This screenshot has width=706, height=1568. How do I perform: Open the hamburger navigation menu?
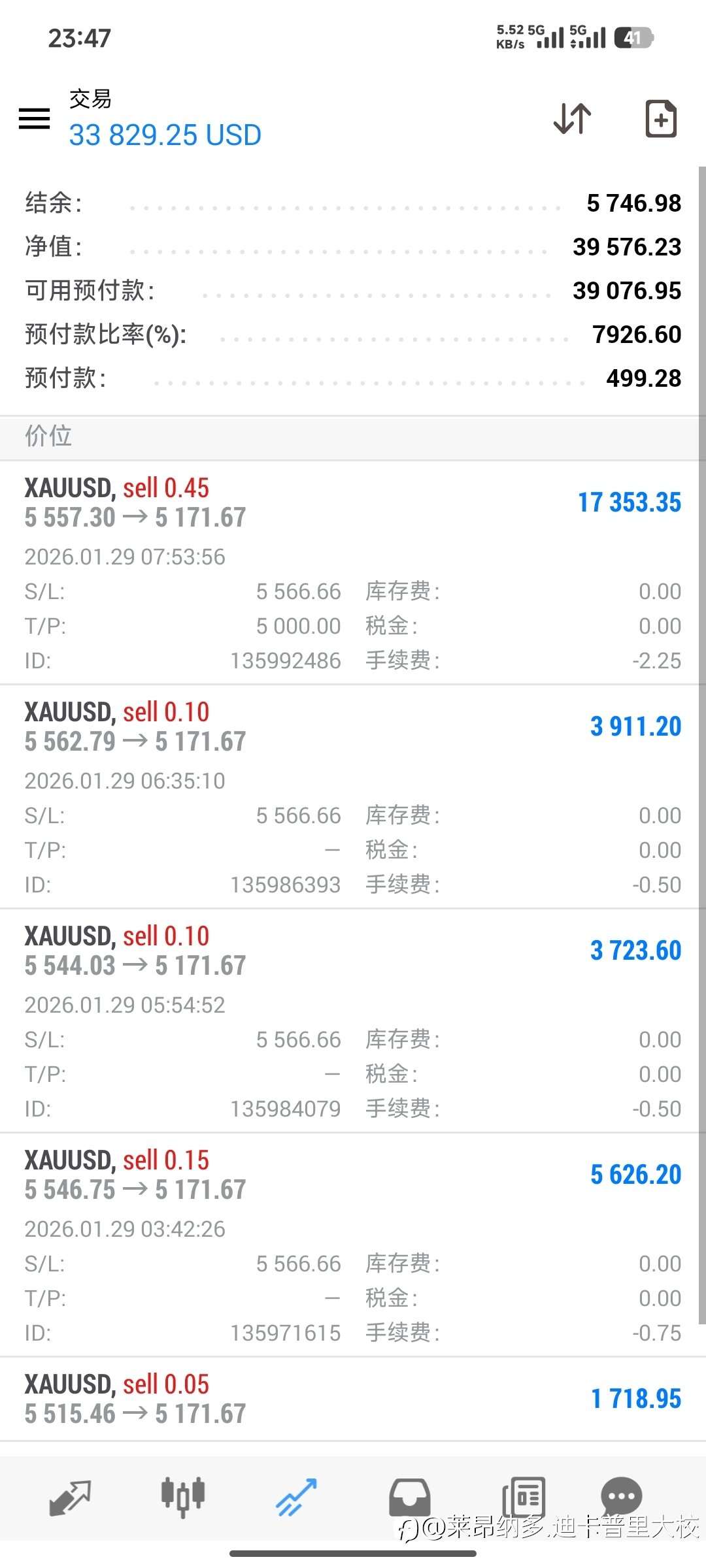coord(34,118)
